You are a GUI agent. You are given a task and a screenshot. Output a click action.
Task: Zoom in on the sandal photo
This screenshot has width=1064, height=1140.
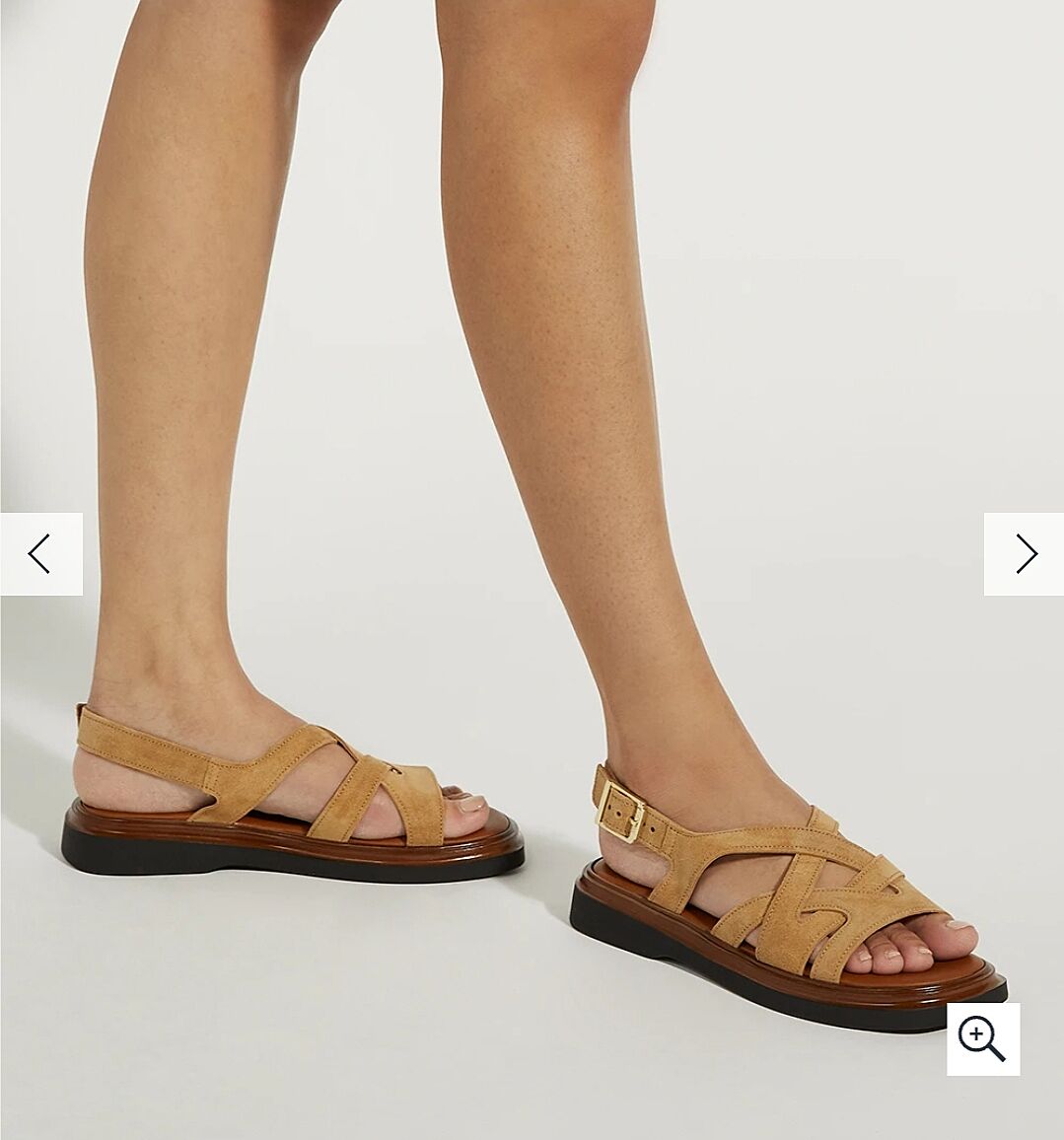coord(982,1039)
